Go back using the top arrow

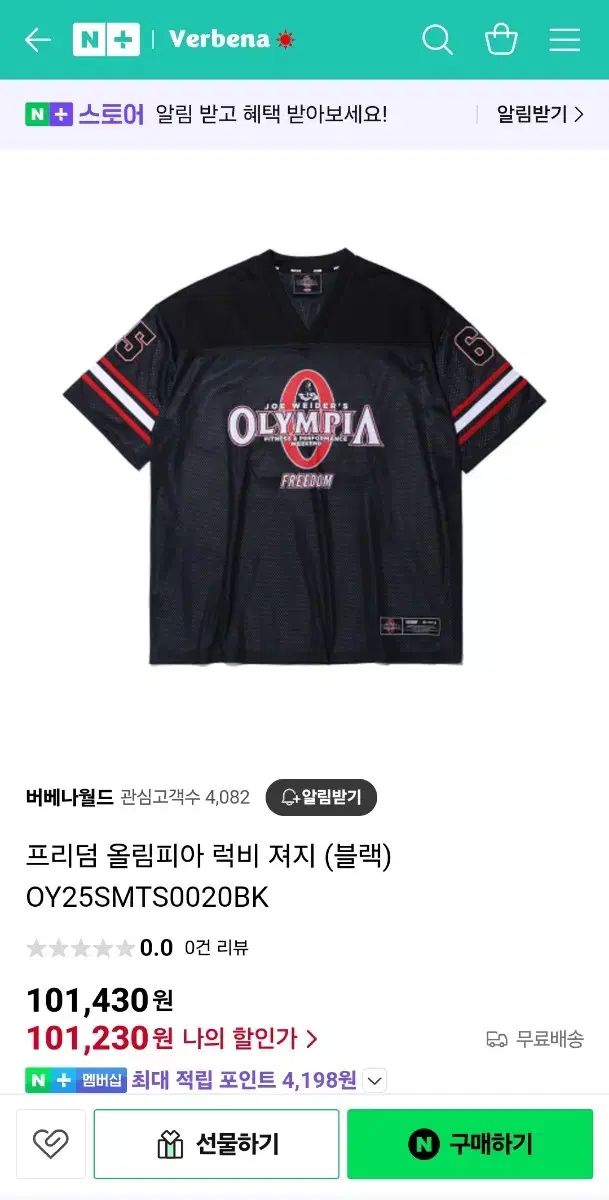pos(37,40)
